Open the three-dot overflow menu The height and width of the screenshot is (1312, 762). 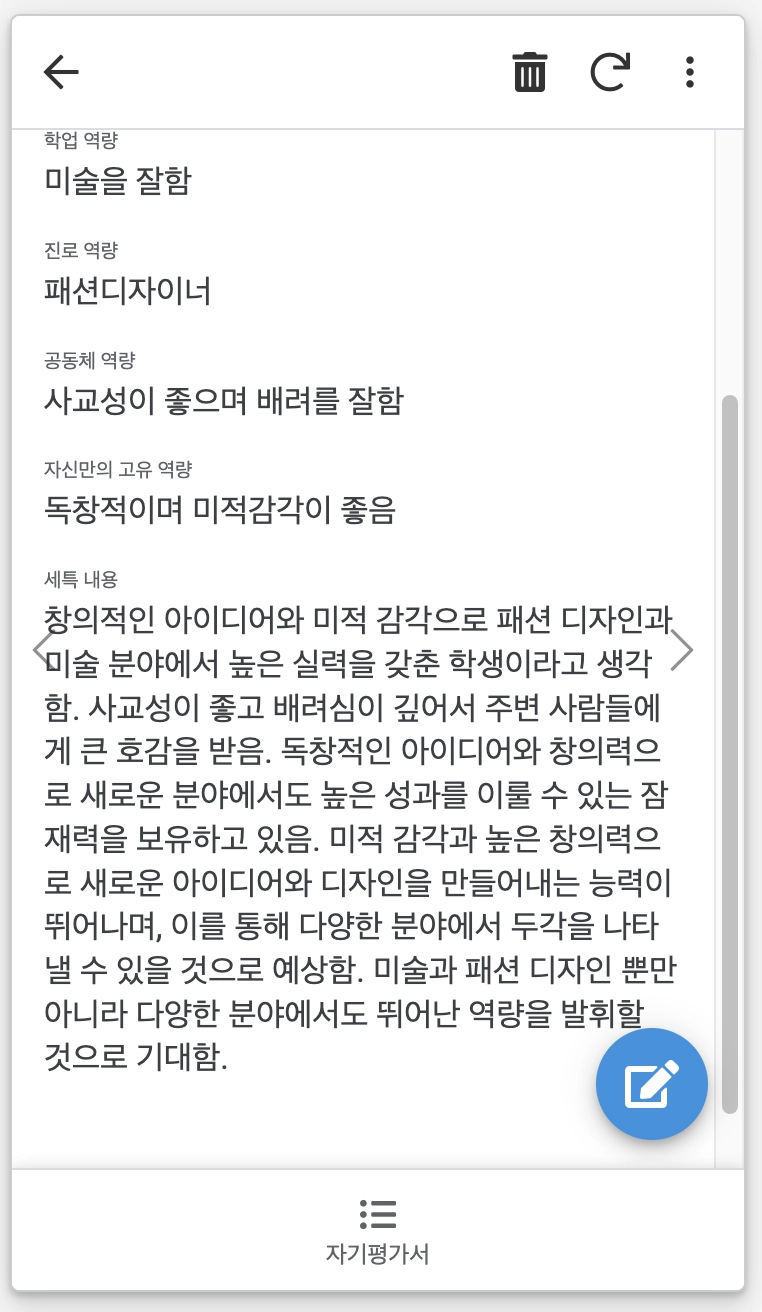point(689,72)
